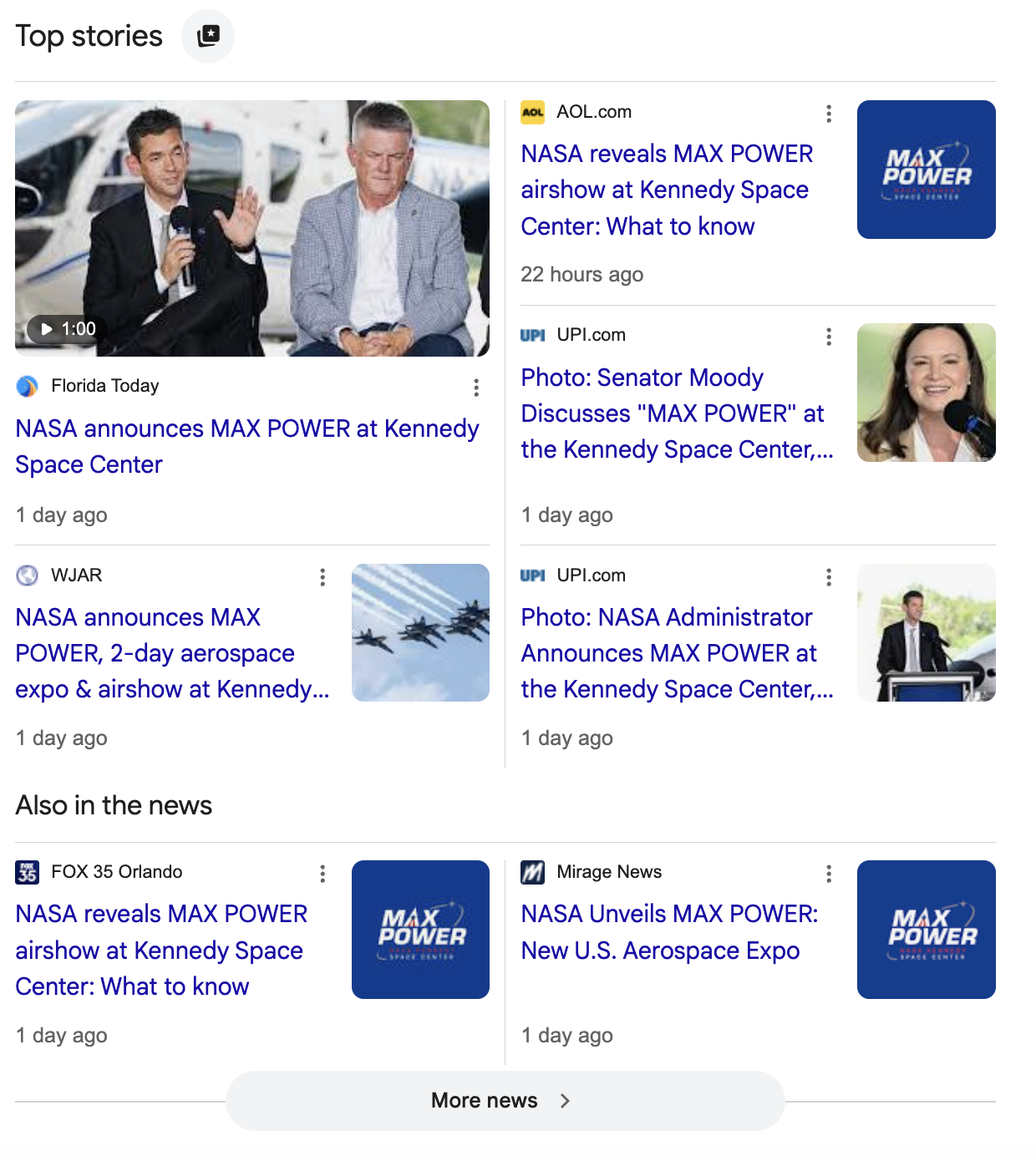Open the options menu for the Mirage News story
Viewport: 1036px width, 1156px height.
pos(829,874)
